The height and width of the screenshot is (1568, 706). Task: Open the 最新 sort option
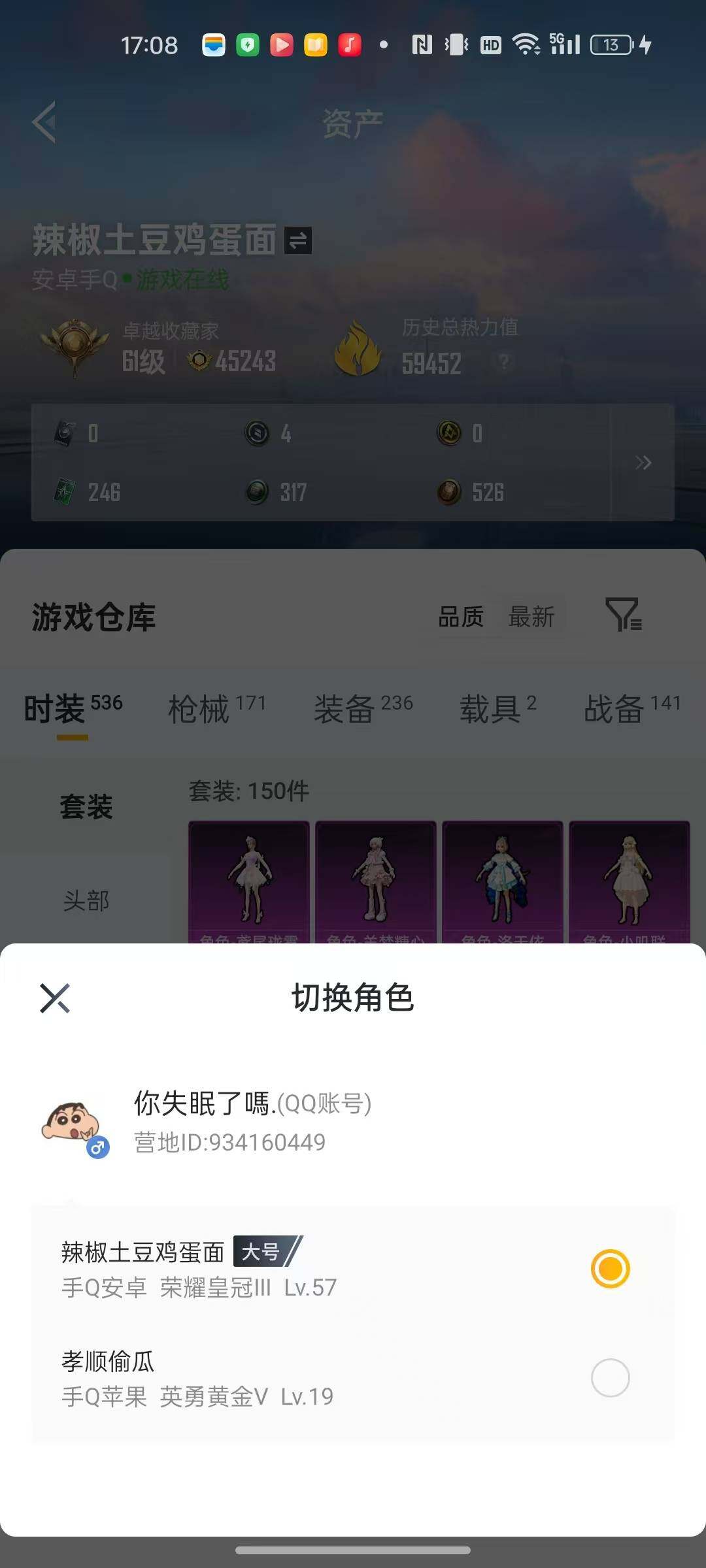pyautogui.click(x=533, y=617)
